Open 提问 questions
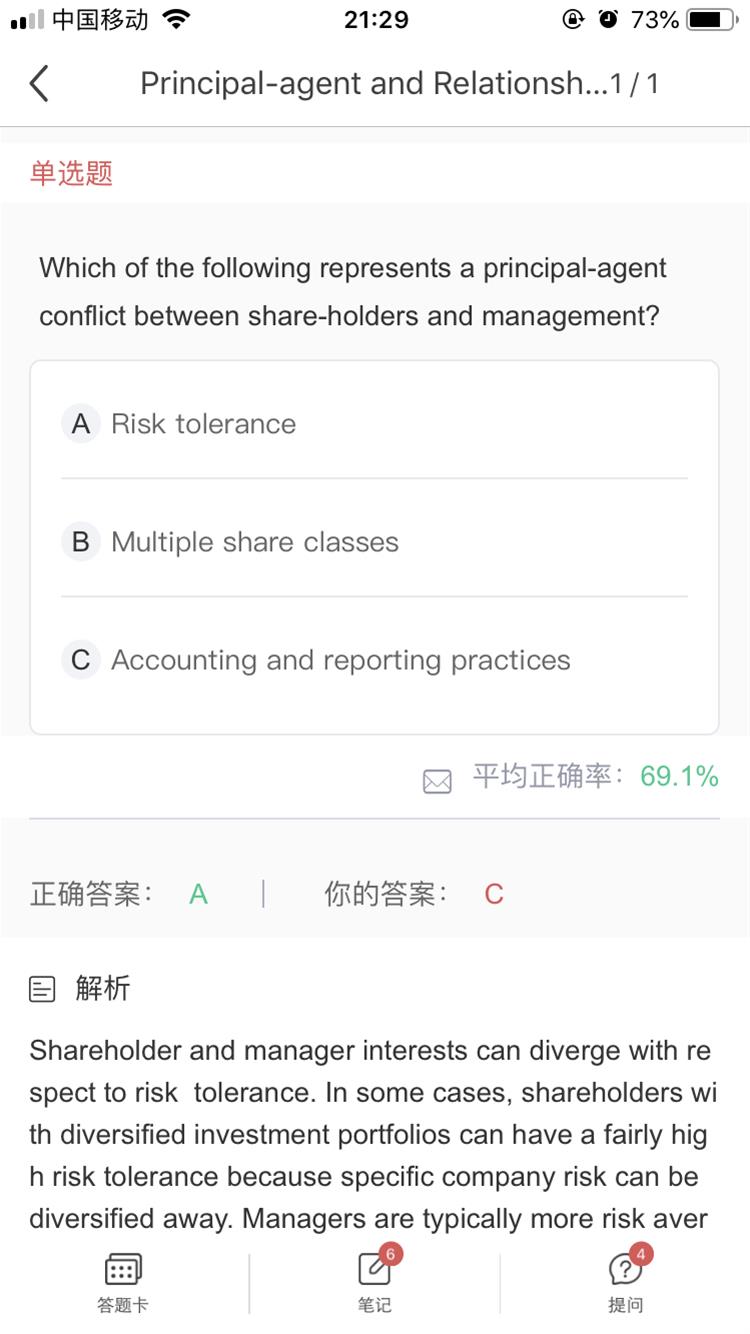Screen dimensions: 750x1334 coord(626,1283)
